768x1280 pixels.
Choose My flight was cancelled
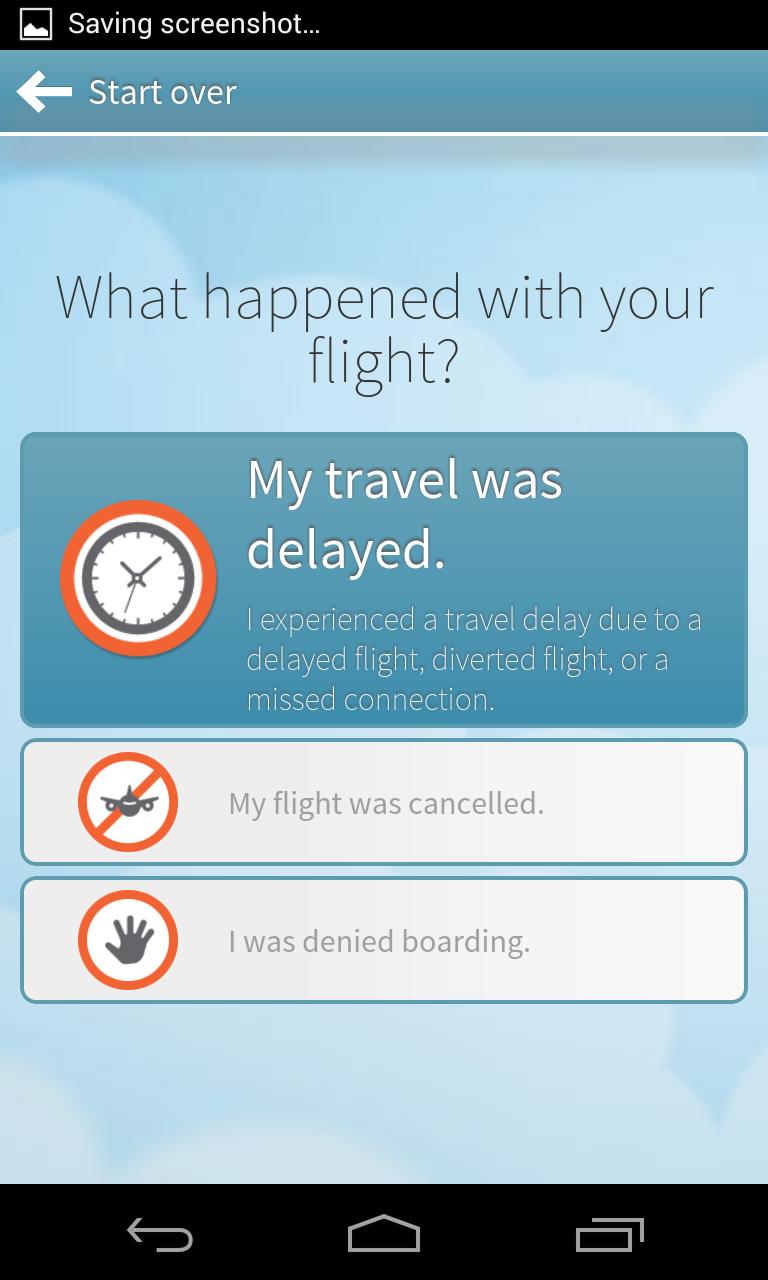click(x=384, y=802)
